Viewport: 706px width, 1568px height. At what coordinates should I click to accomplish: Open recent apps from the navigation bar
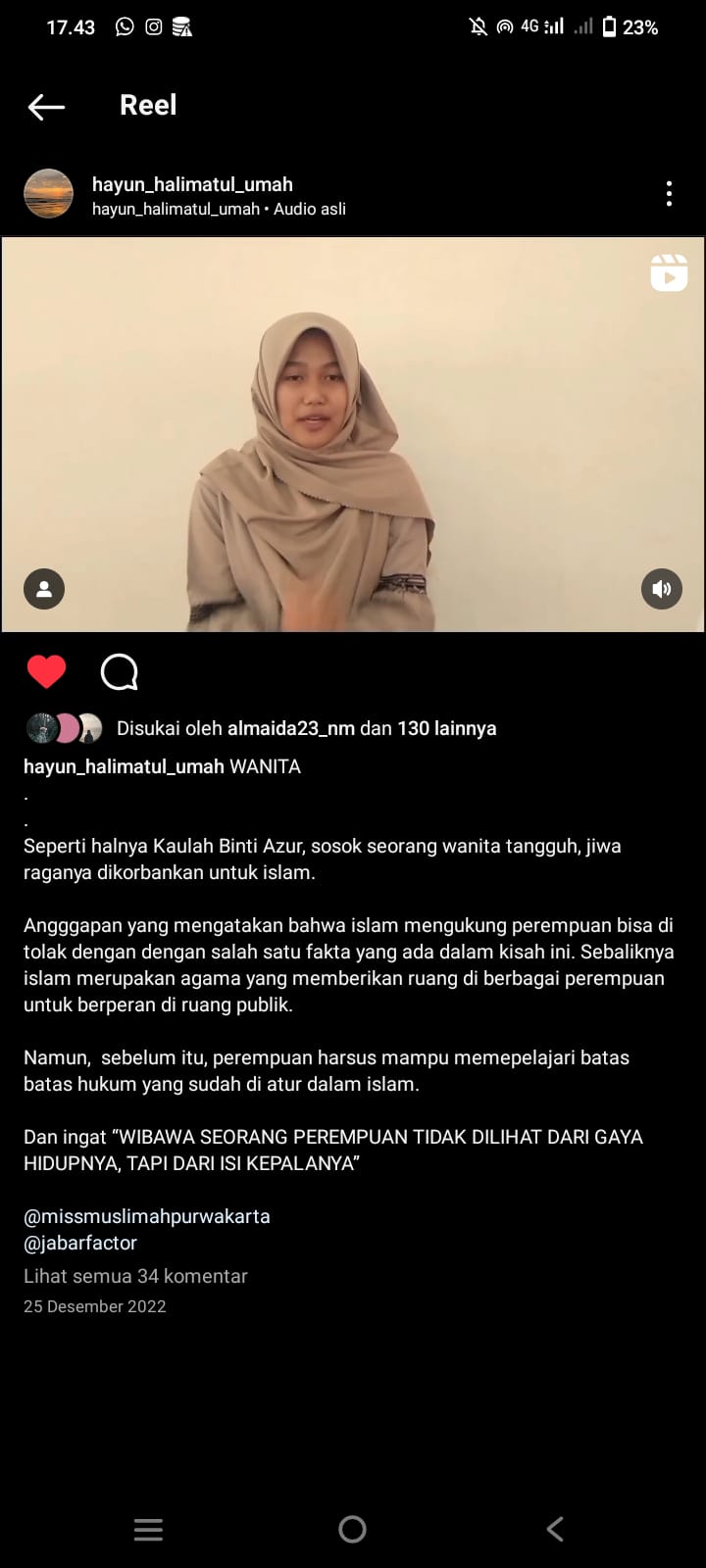(x=148, y=1529)
